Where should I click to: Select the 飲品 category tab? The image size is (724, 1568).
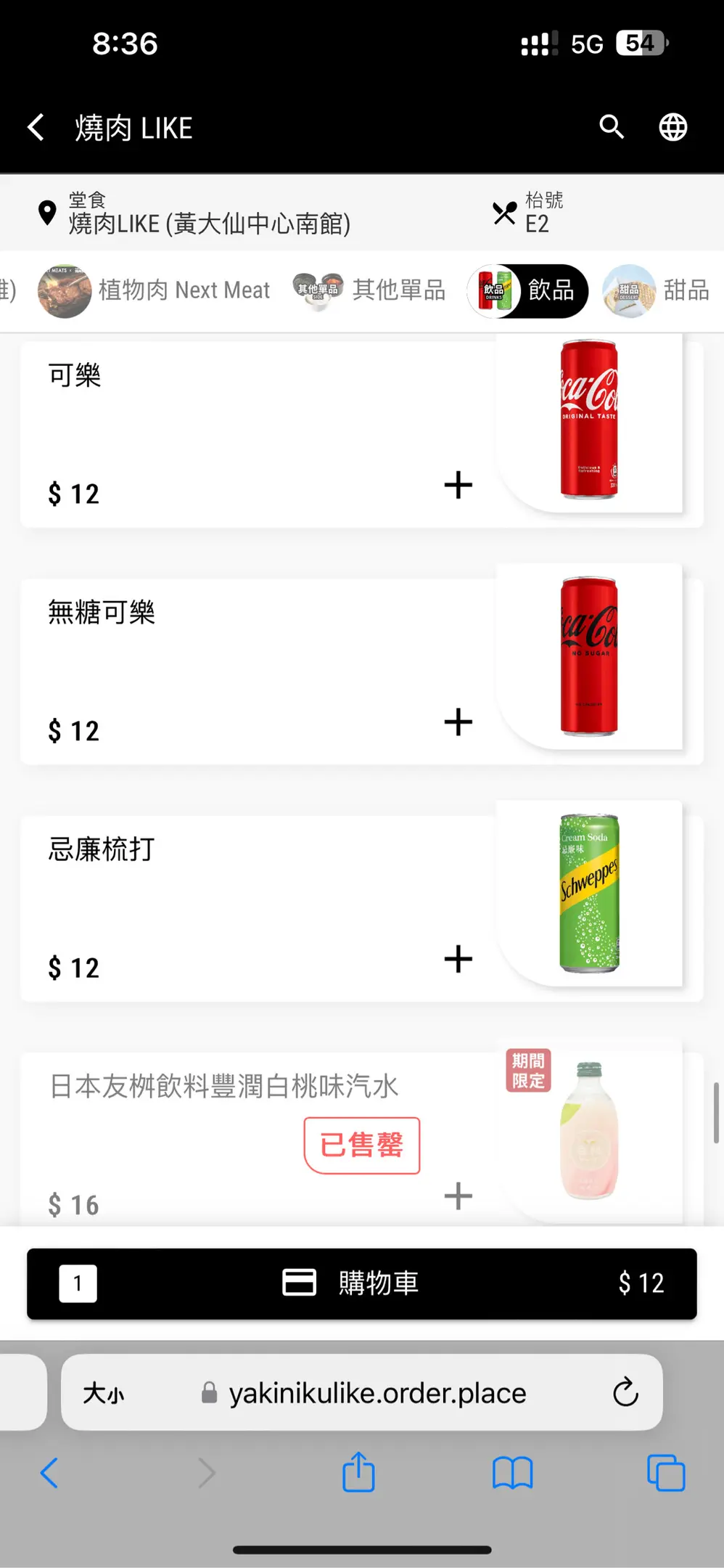click(527, 291)
